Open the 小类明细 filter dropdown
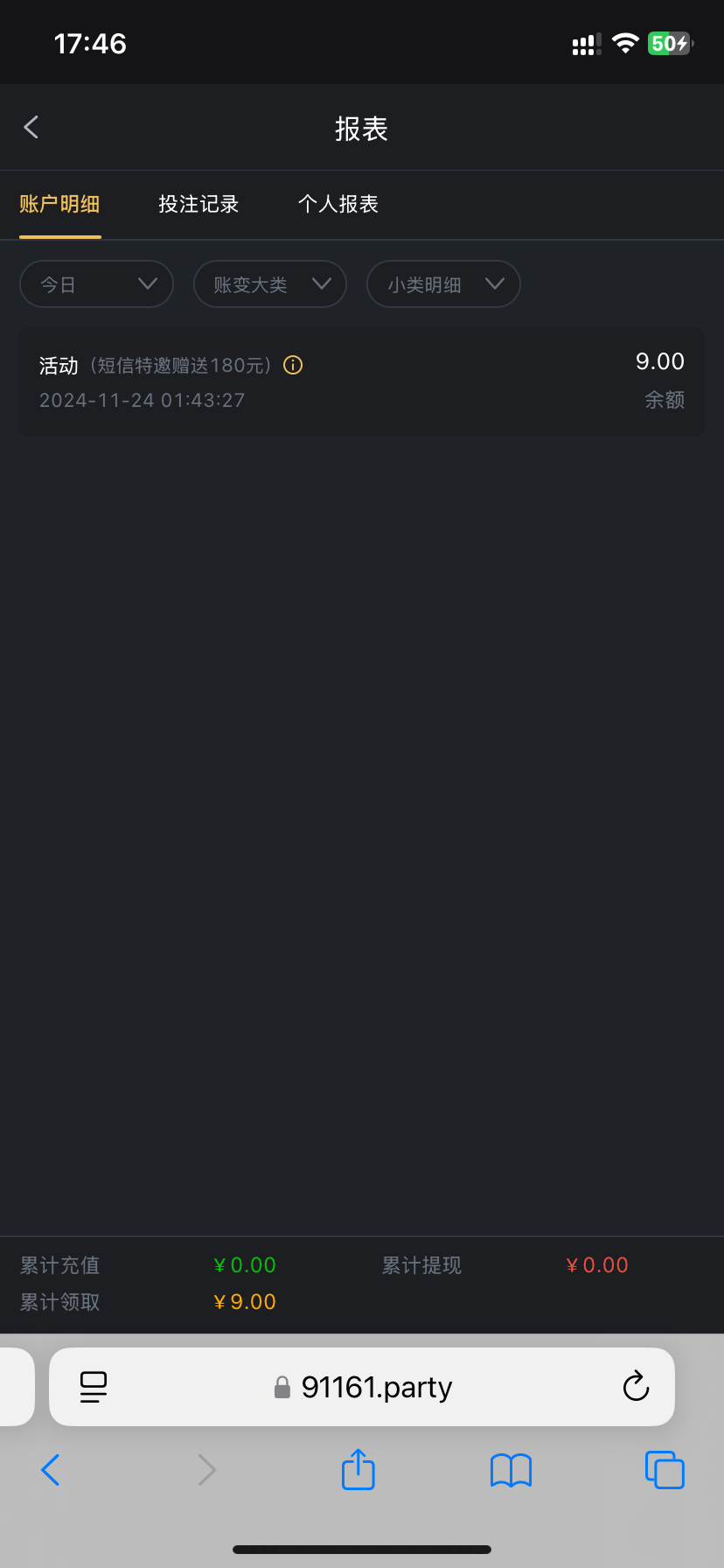 [x=443, y=284]
